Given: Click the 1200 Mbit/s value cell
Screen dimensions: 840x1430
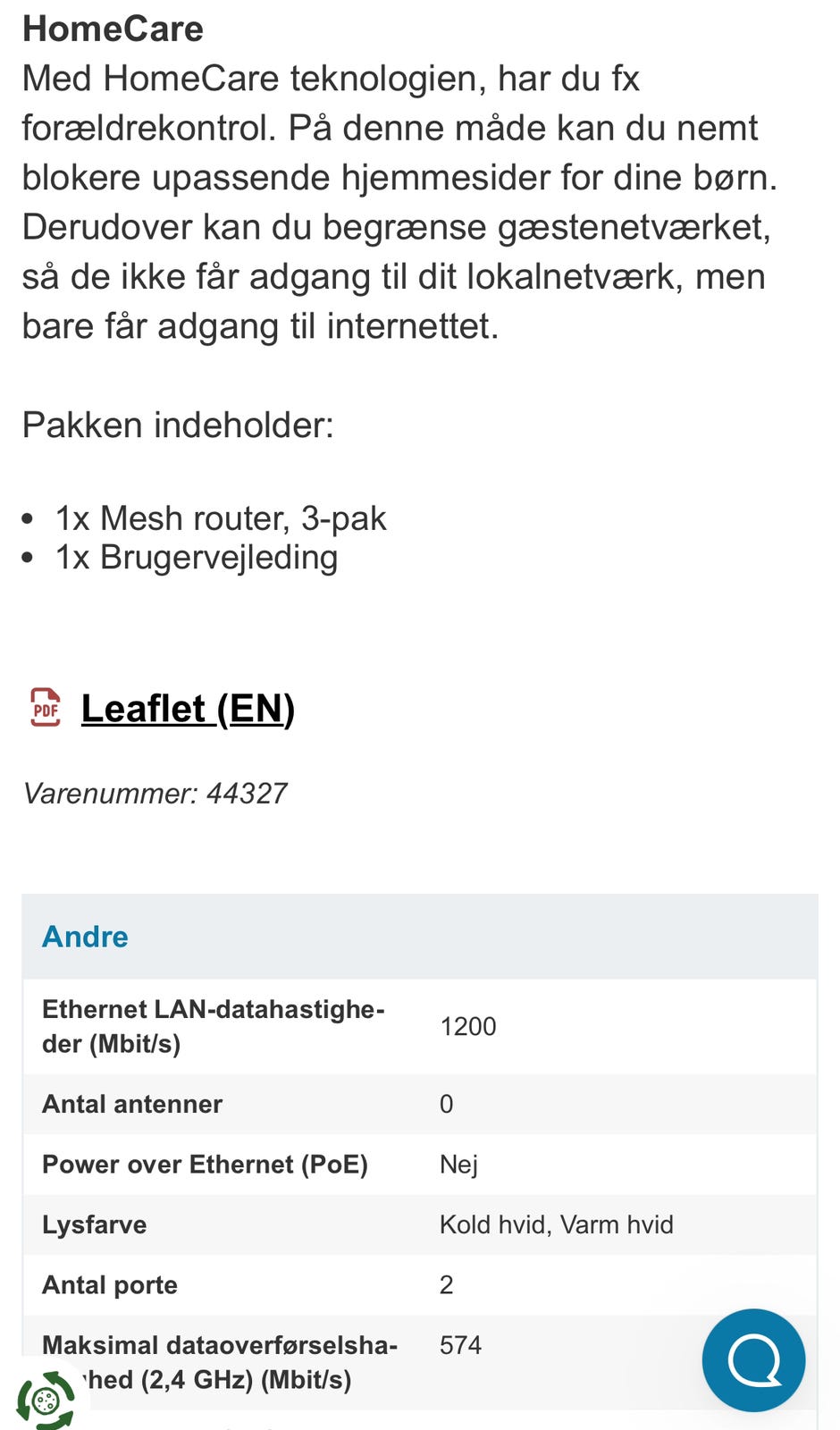Looking at the screenshot, I should coord(468,1026).
